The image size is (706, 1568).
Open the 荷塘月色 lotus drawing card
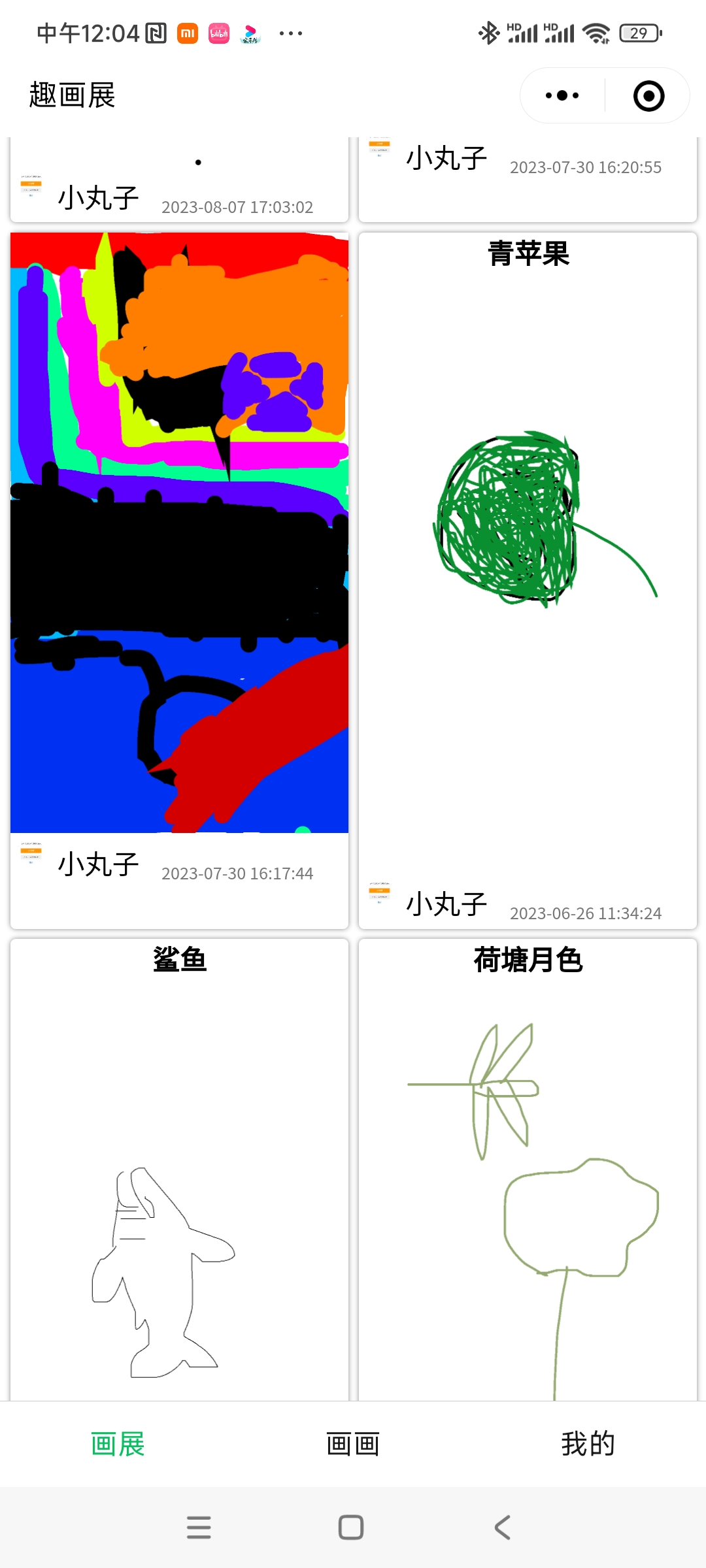pyautogui.click(x=528, y=1176)
